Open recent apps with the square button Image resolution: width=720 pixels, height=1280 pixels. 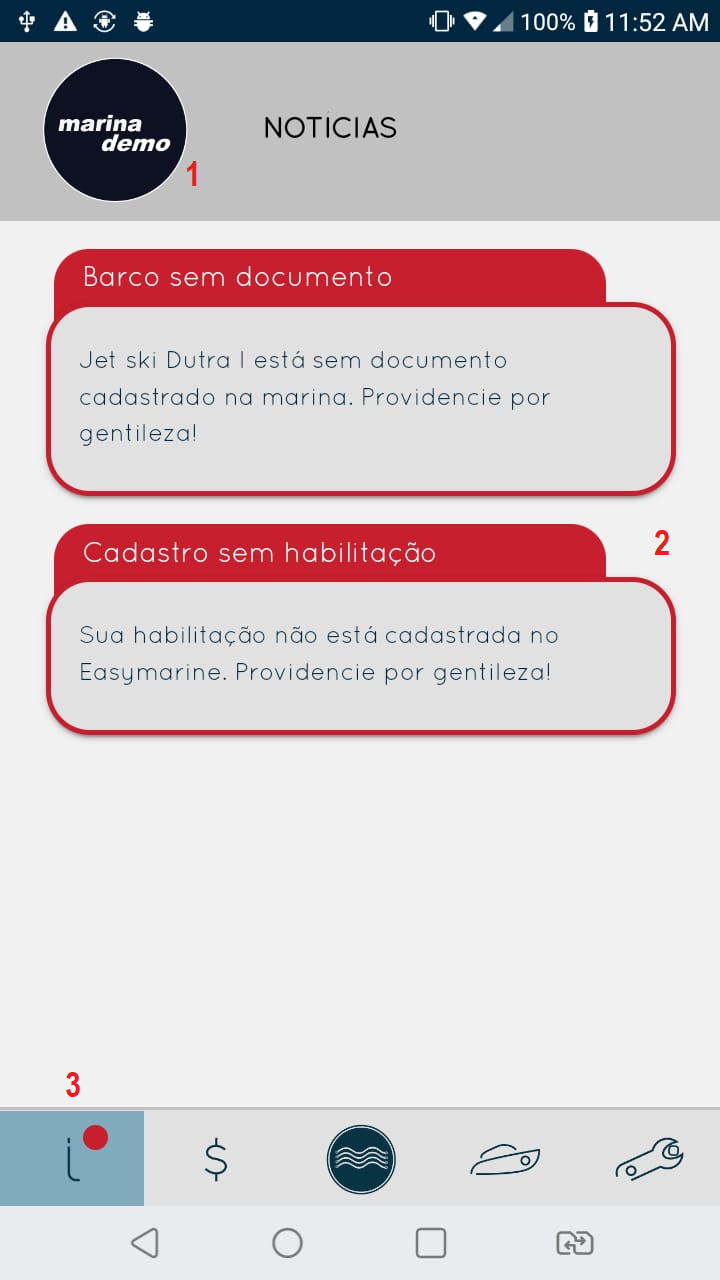pyautogui.click(x=430, y=1242)
